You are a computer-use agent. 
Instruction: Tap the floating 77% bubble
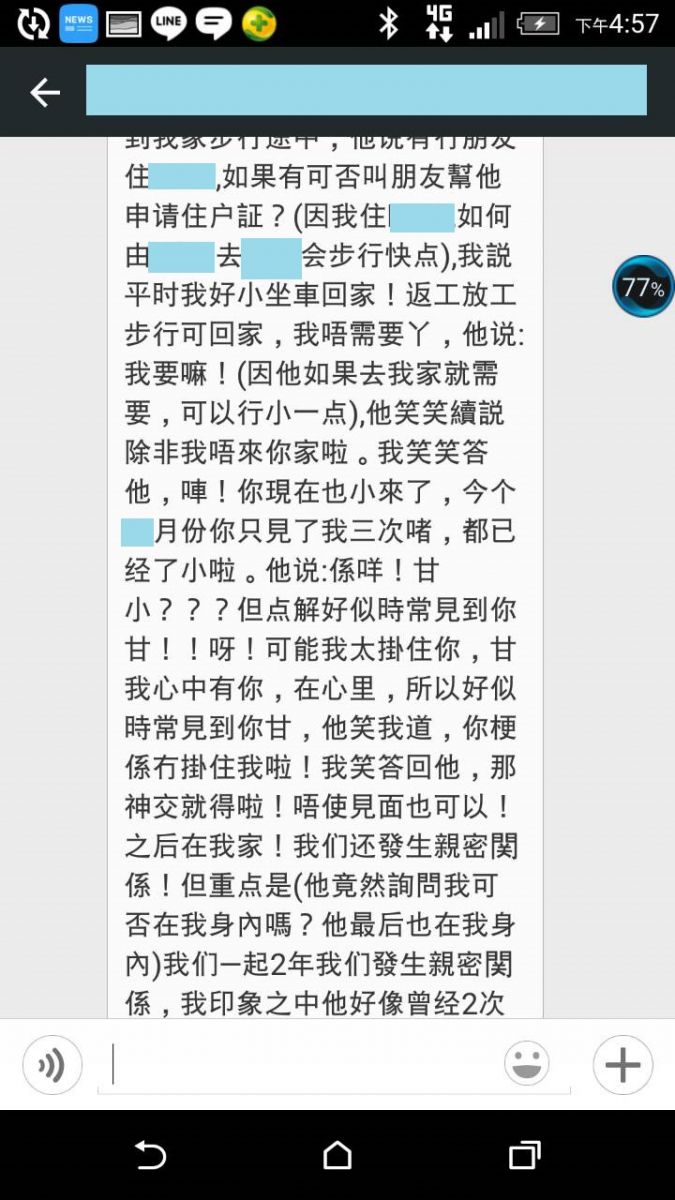tap(643, 288)
